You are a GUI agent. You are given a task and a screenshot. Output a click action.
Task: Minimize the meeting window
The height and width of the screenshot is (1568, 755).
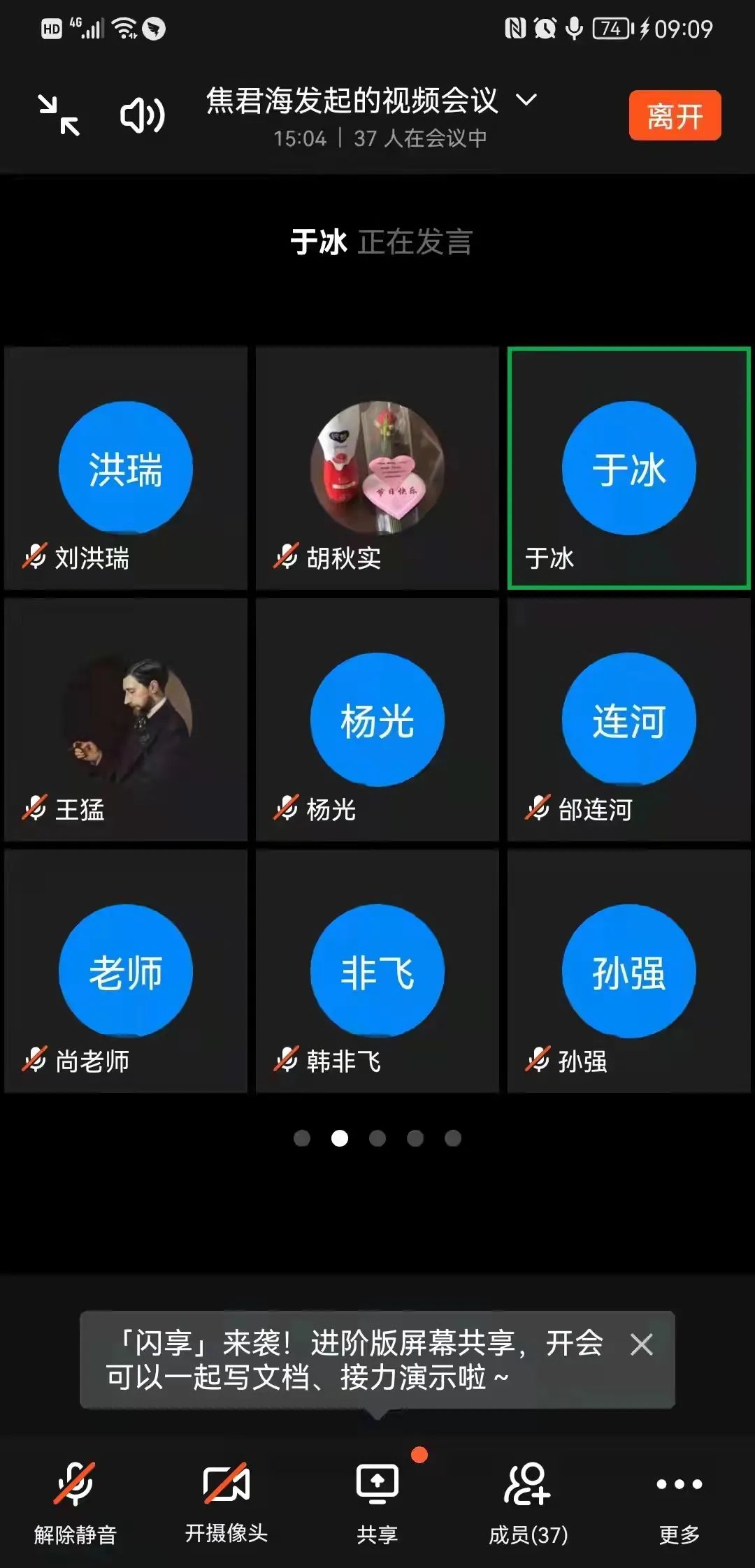(x=59, y=115)
